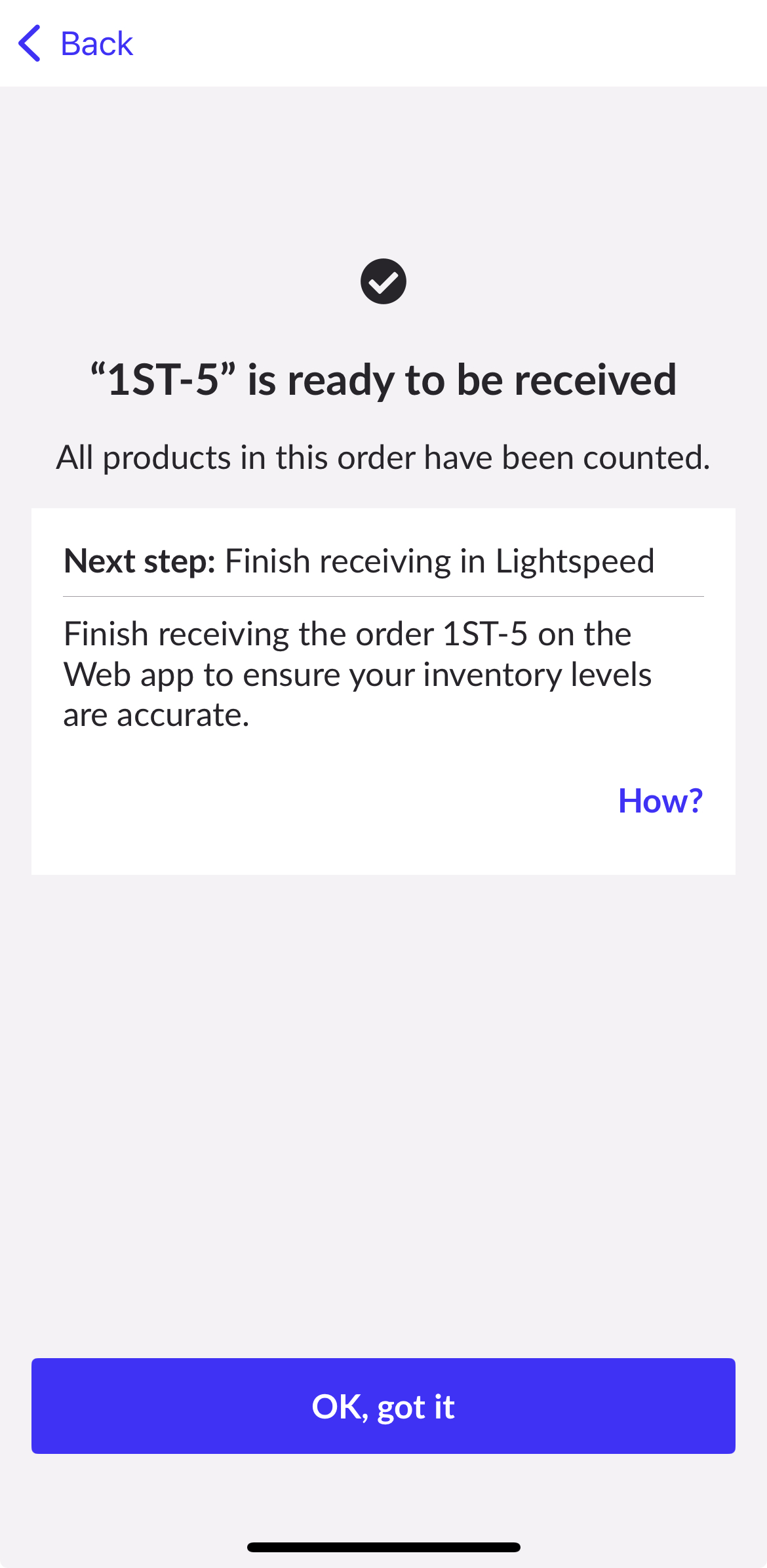Tap the divider under Next step
Image resolution: width=767 pixels, height=1568 pixels.
tap(383, 595)
